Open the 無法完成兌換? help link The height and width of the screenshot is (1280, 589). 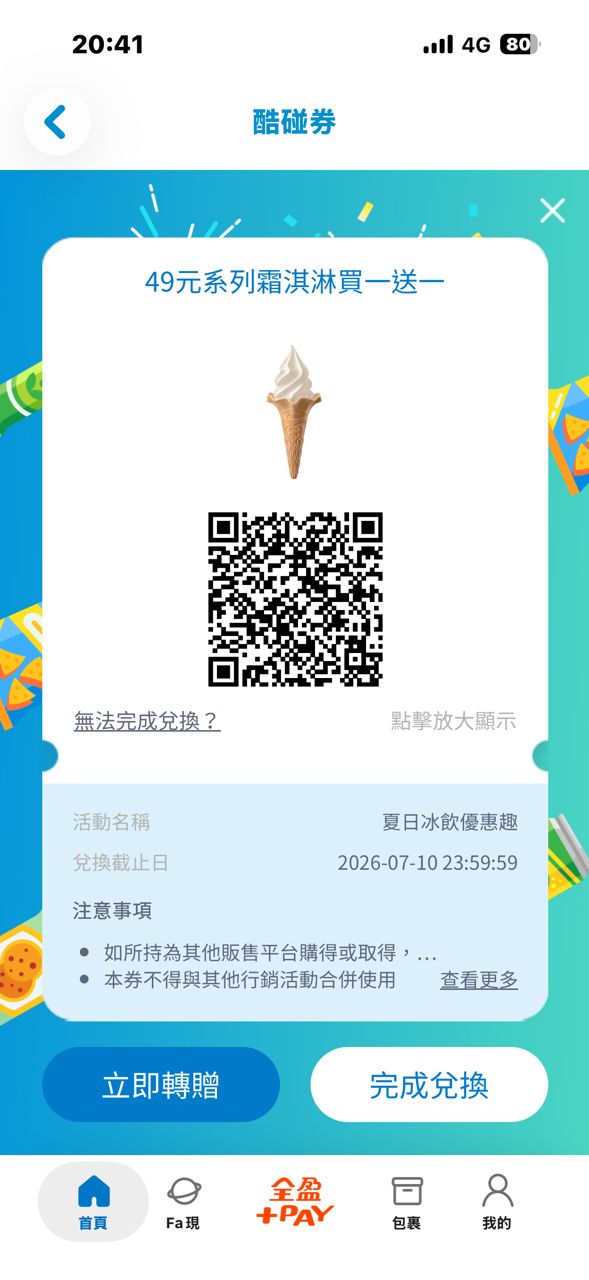(x=147, y=721)
